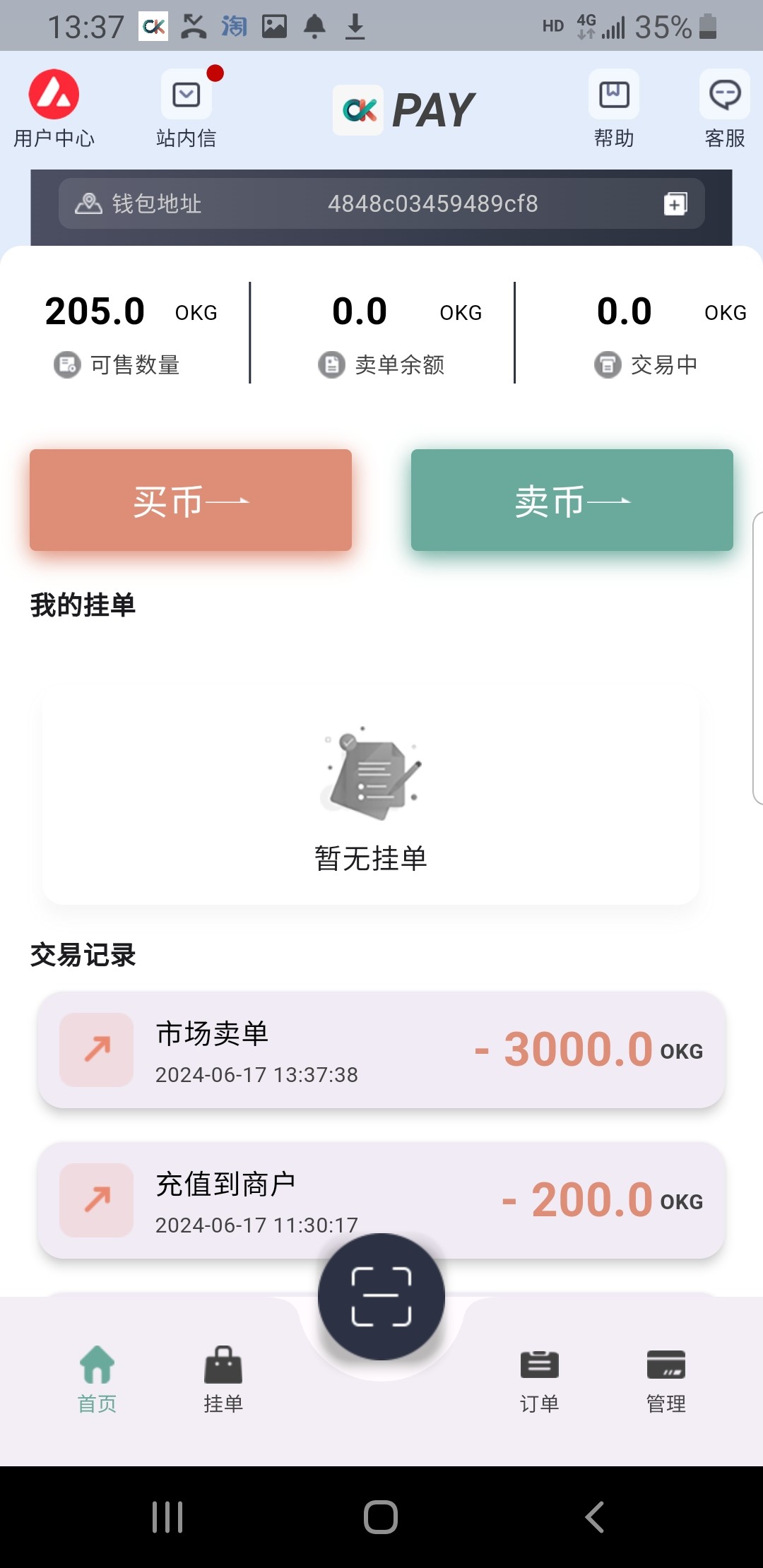Tap the 买币 buy coins button

click(x=191, y=500)
